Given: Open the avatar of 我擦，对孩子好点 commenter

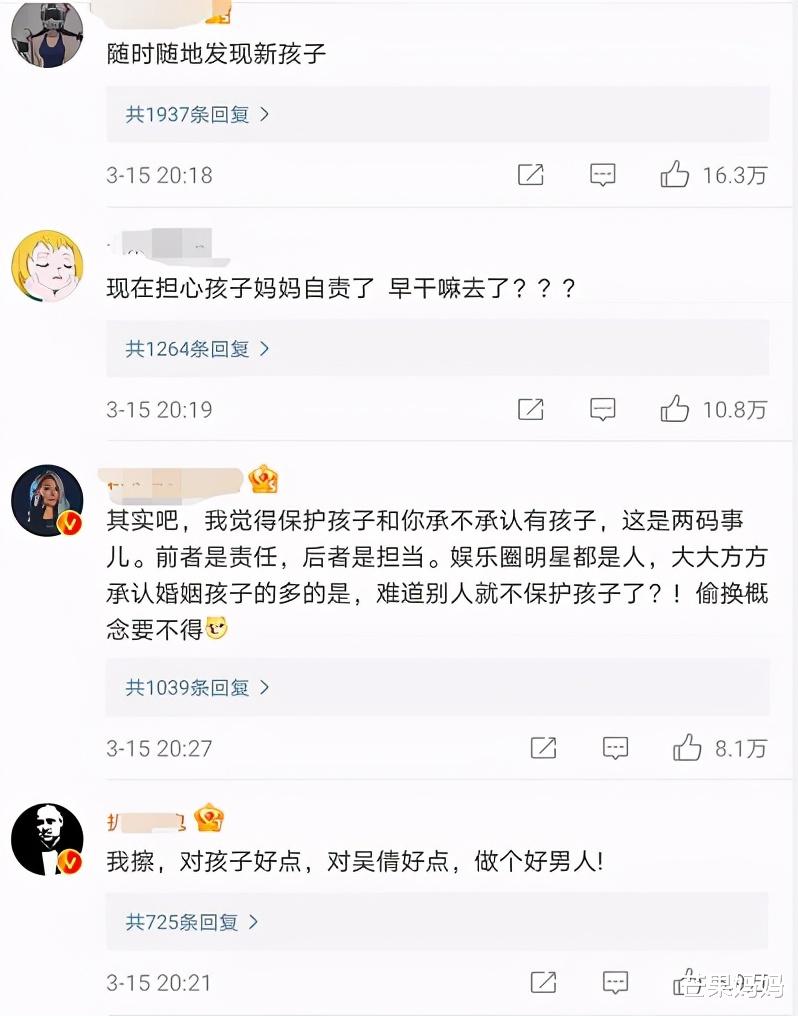Looking at the screenshot, I should pyautogui.click(x=46, y=840).
